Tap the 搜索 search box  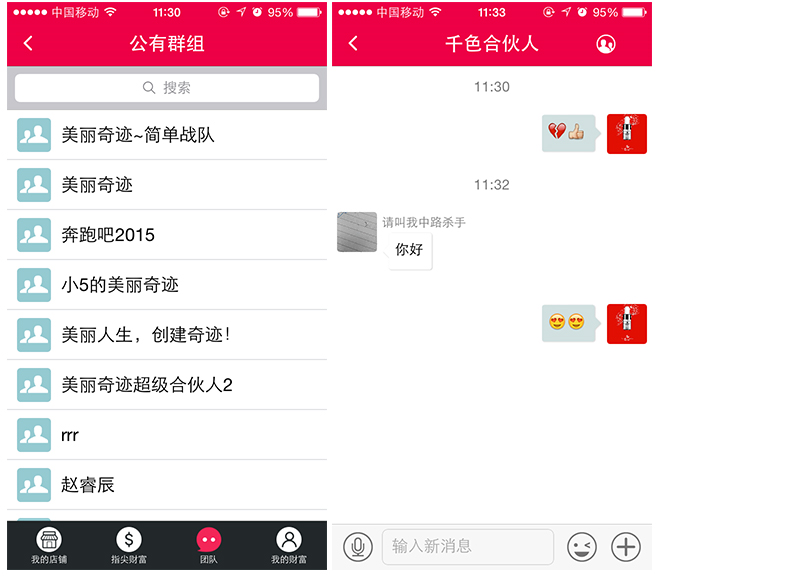(x=167, y=88)
